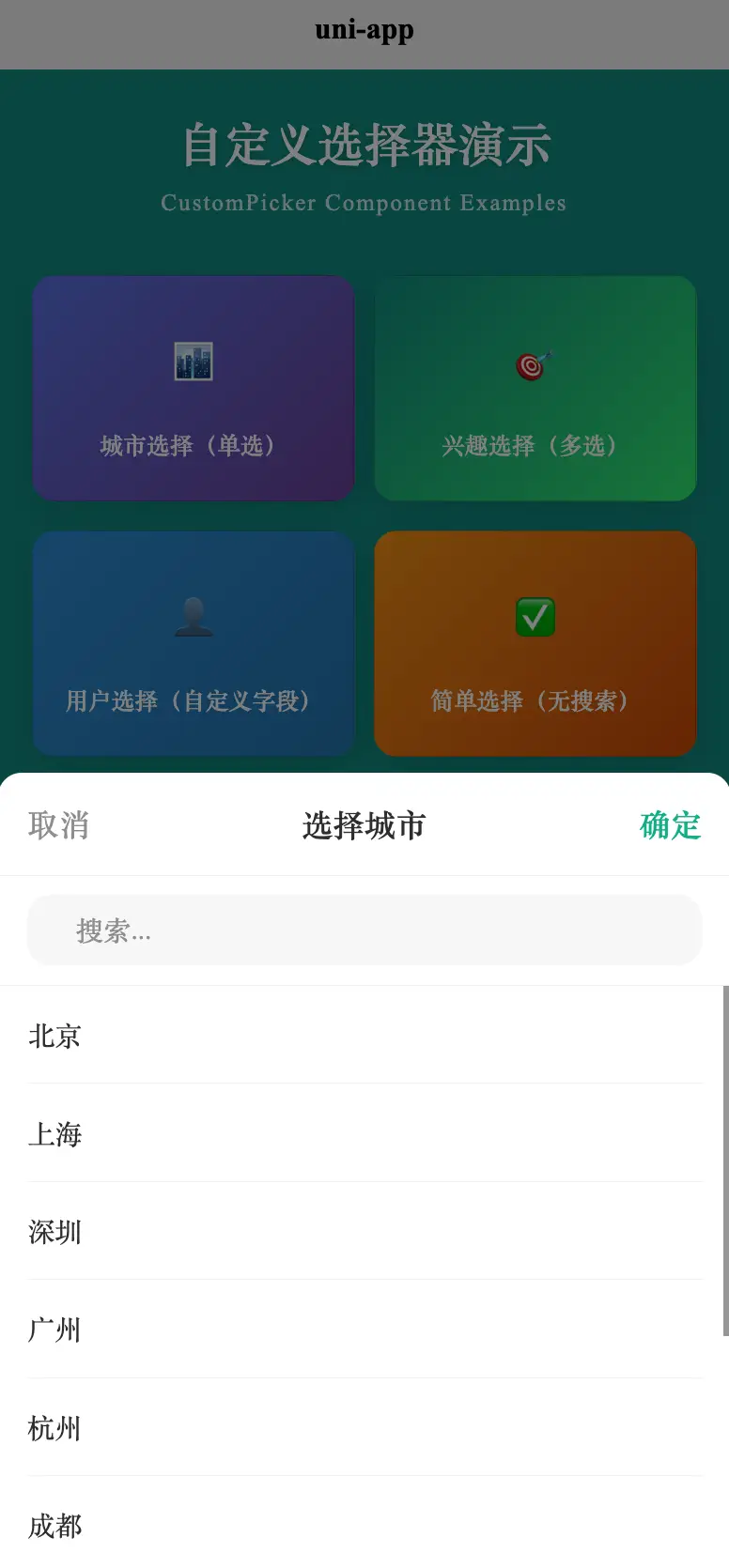Tap the 成都 row
The height and width of the screenshot is (1568, 729).
(x=364, y=1523)
